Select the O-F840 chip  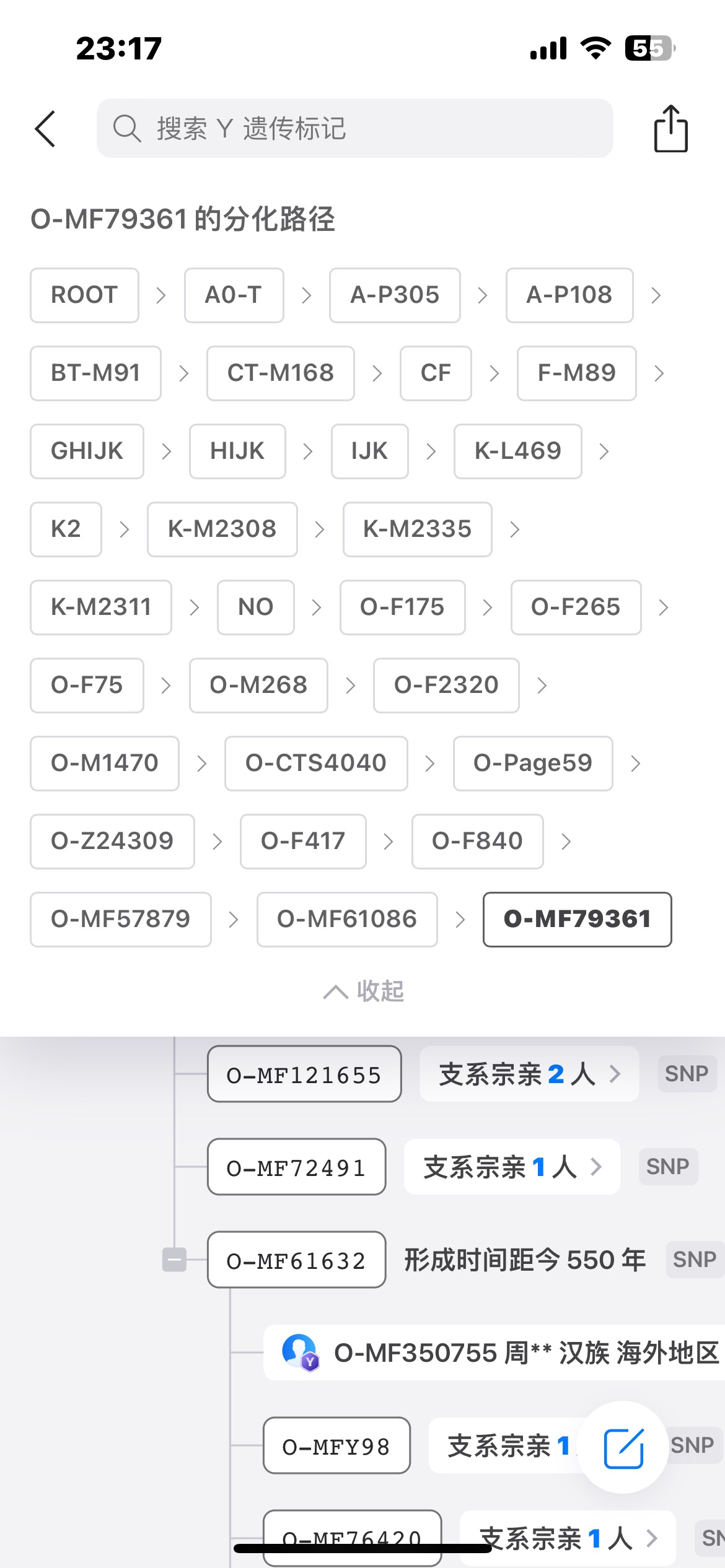[478, 842]
